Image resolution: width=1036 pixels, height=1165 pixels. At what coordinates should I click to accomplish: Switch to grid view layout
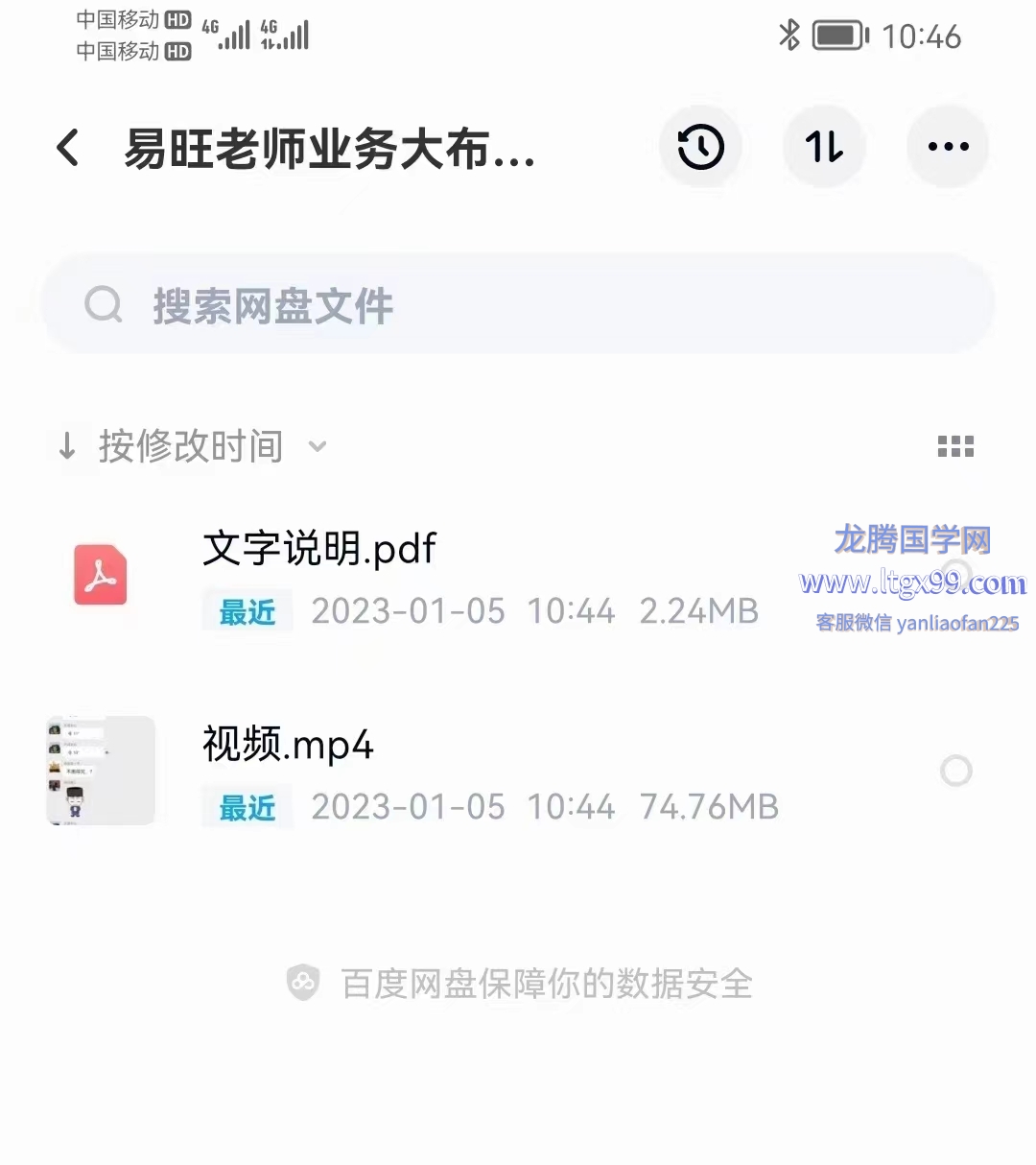pyautogui.click(x=955, y=446)
